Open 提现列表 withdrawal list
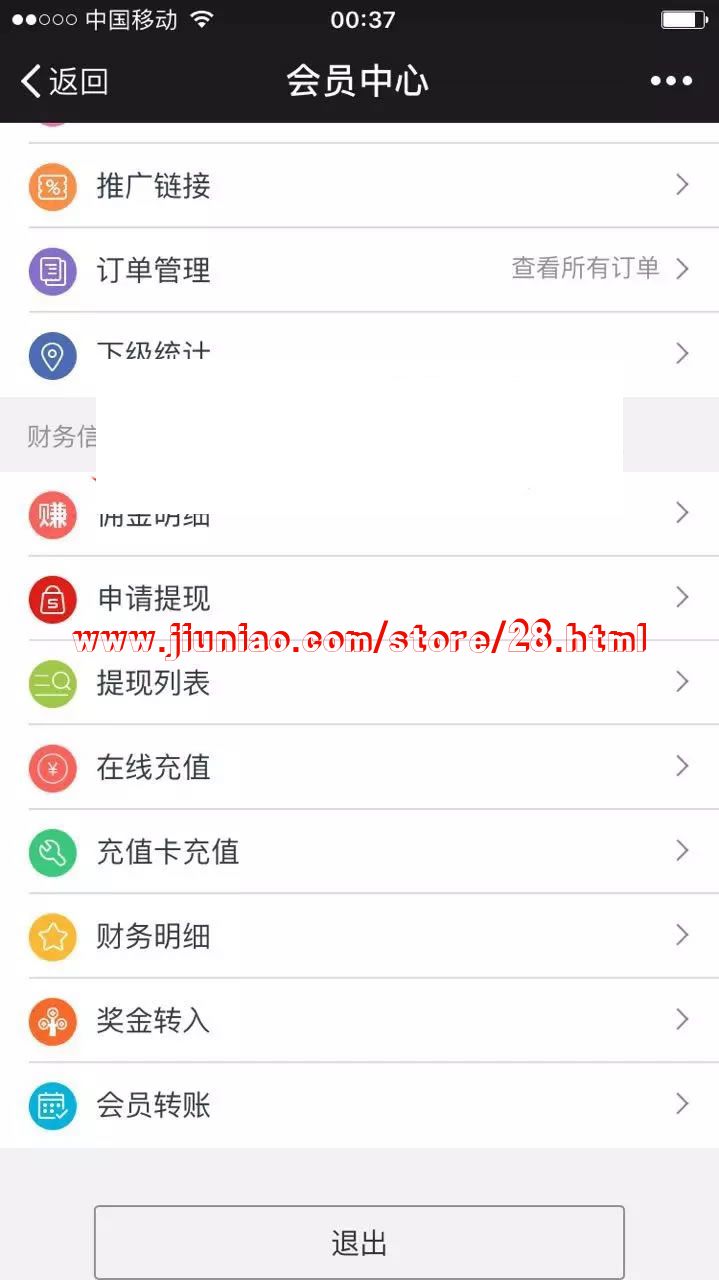Image resolution: width=719 pixels, height=1280 pixels. click(x=360, y=683)
